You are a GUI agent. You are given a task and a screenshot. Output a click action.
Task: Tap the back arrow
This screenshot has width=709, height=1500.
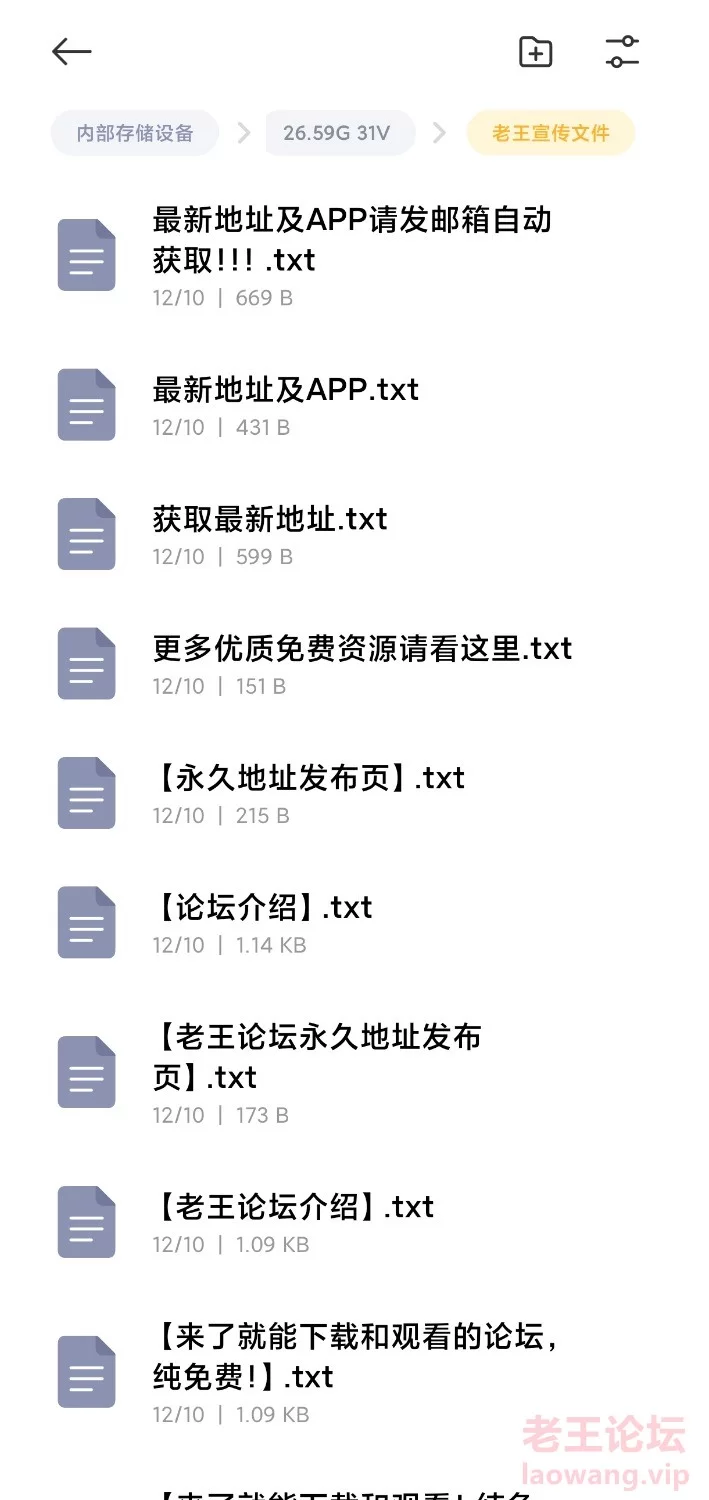[72, 52]
